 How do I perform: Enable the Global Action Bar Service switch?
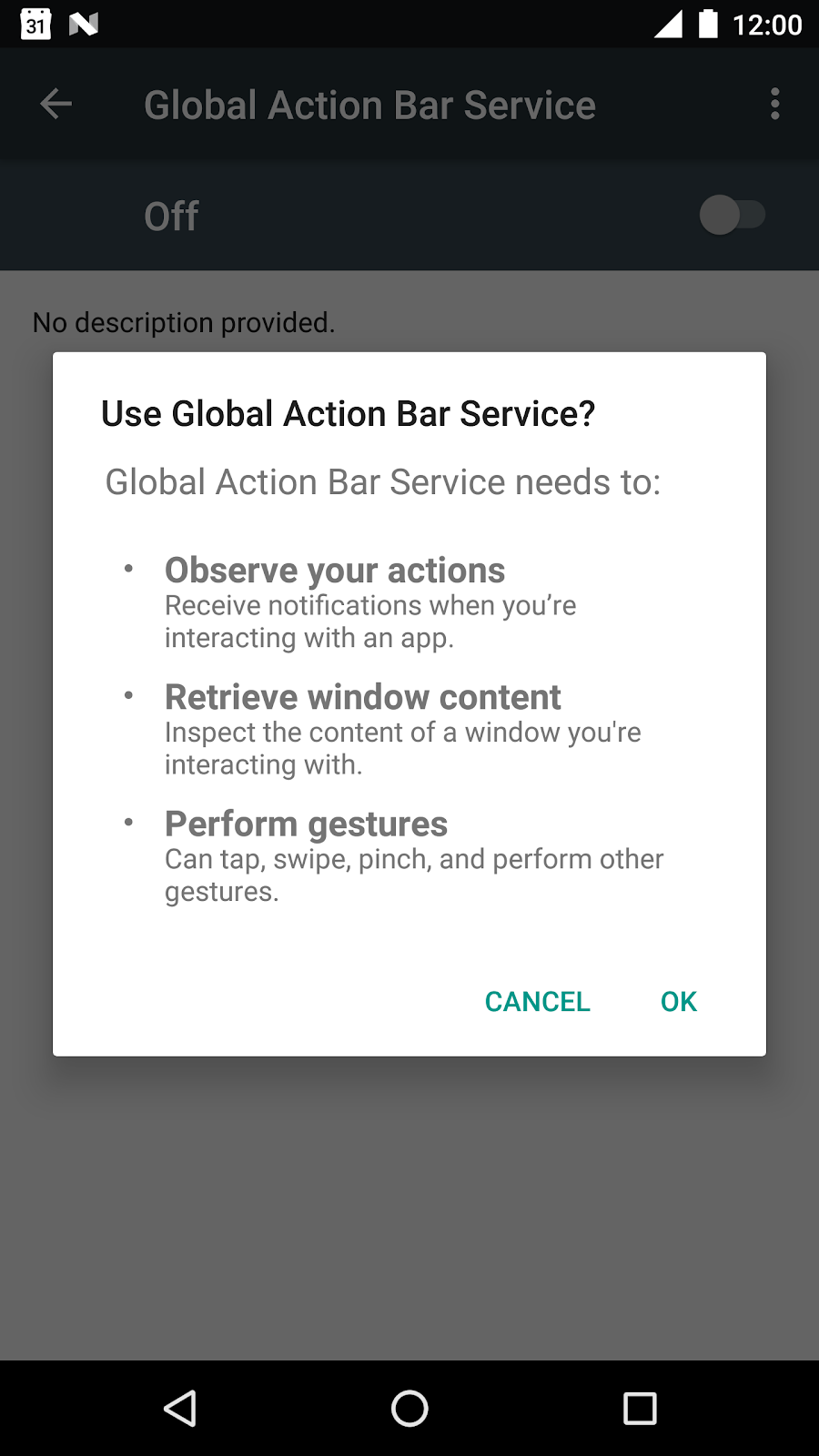(733, 215)
